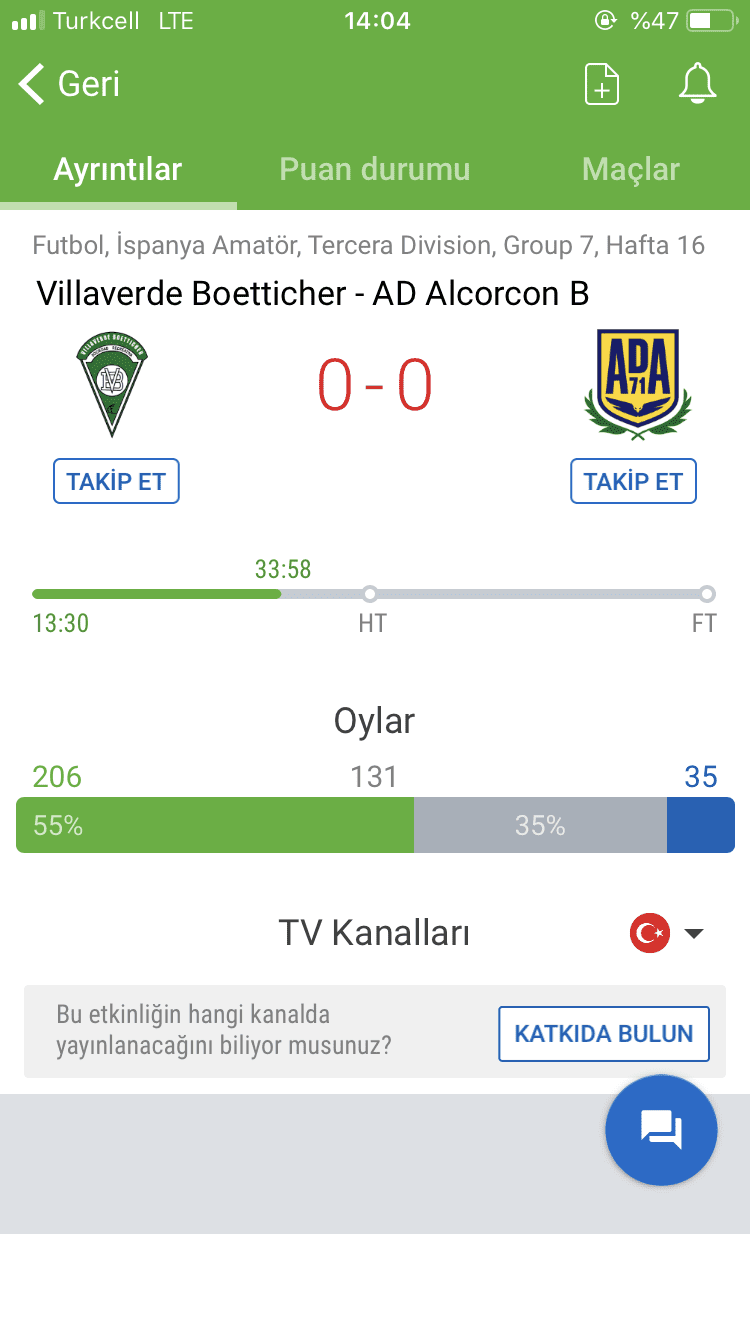Viewport: 750px width, 1334px height.
Task: Vote for the away team blue bar
Action: 701,825
